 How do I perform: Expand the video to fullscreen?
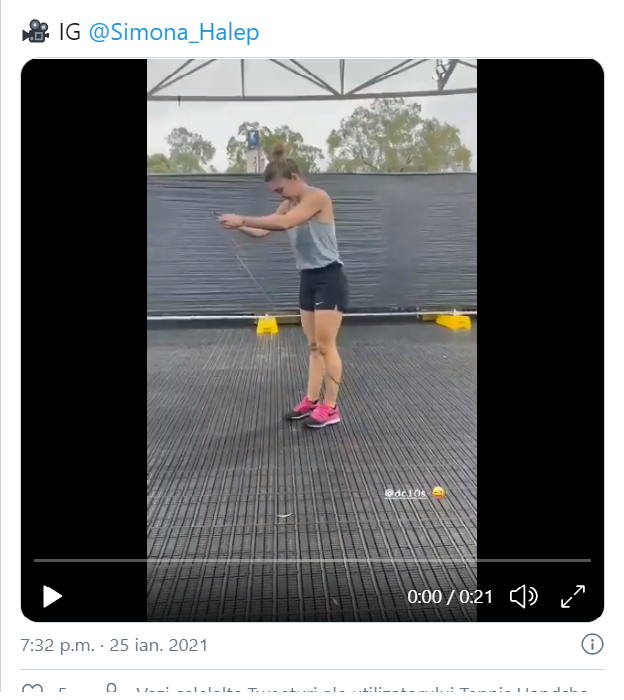pos(573,597)
